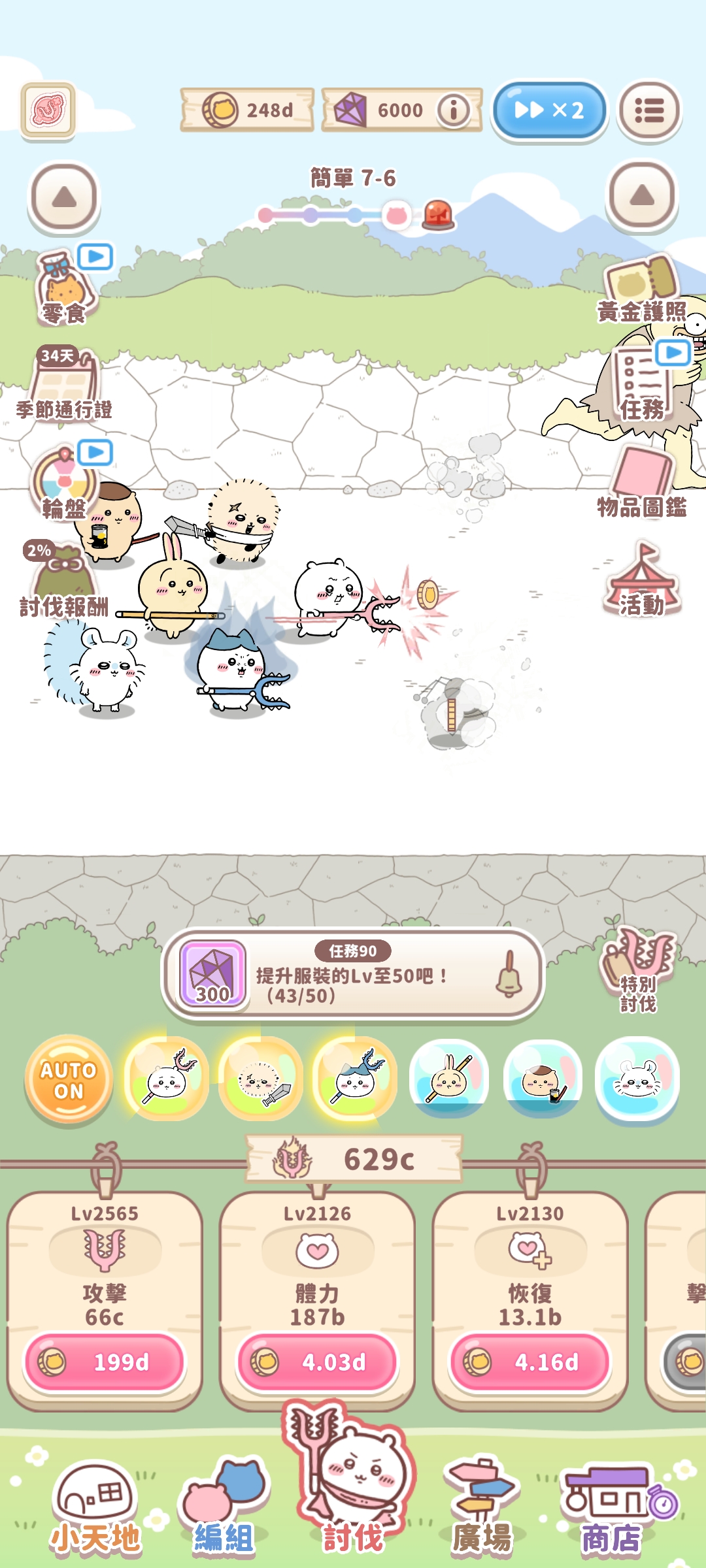Upgrade 攻擊 for 199d coins
The height and width of the screenshot is (1568, 706).
105,1362
